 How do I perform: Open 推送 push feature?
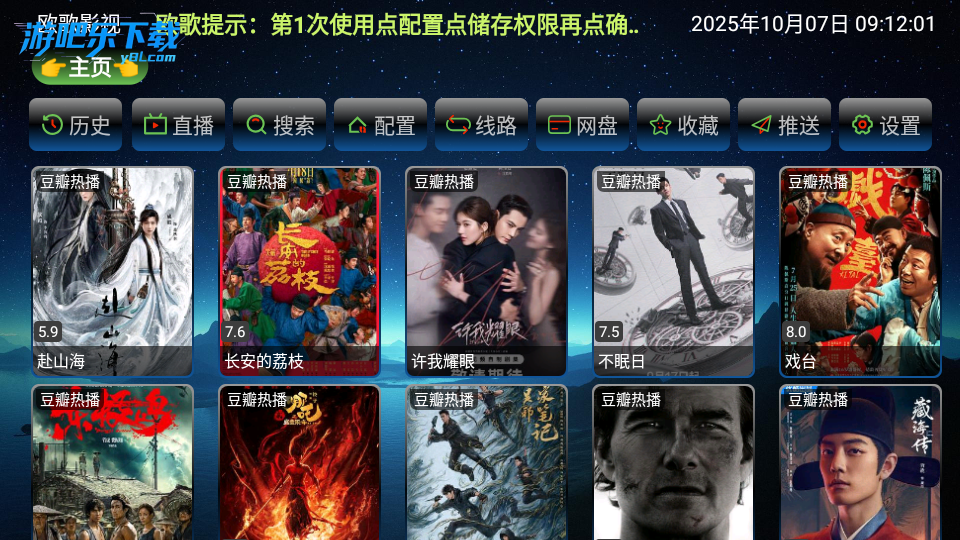784,125
